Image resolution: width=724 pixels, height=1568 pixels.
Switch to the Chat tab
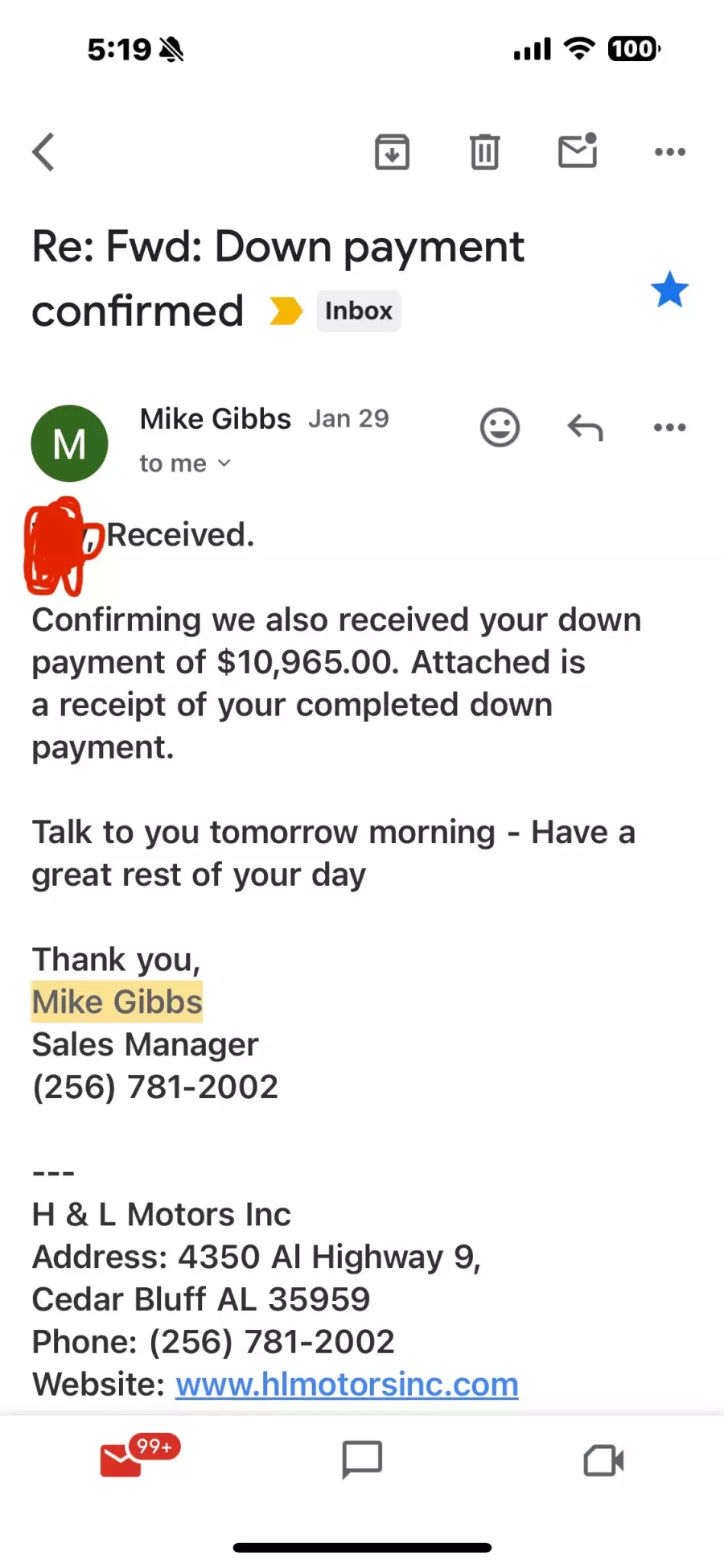[x=362, y=1459]
